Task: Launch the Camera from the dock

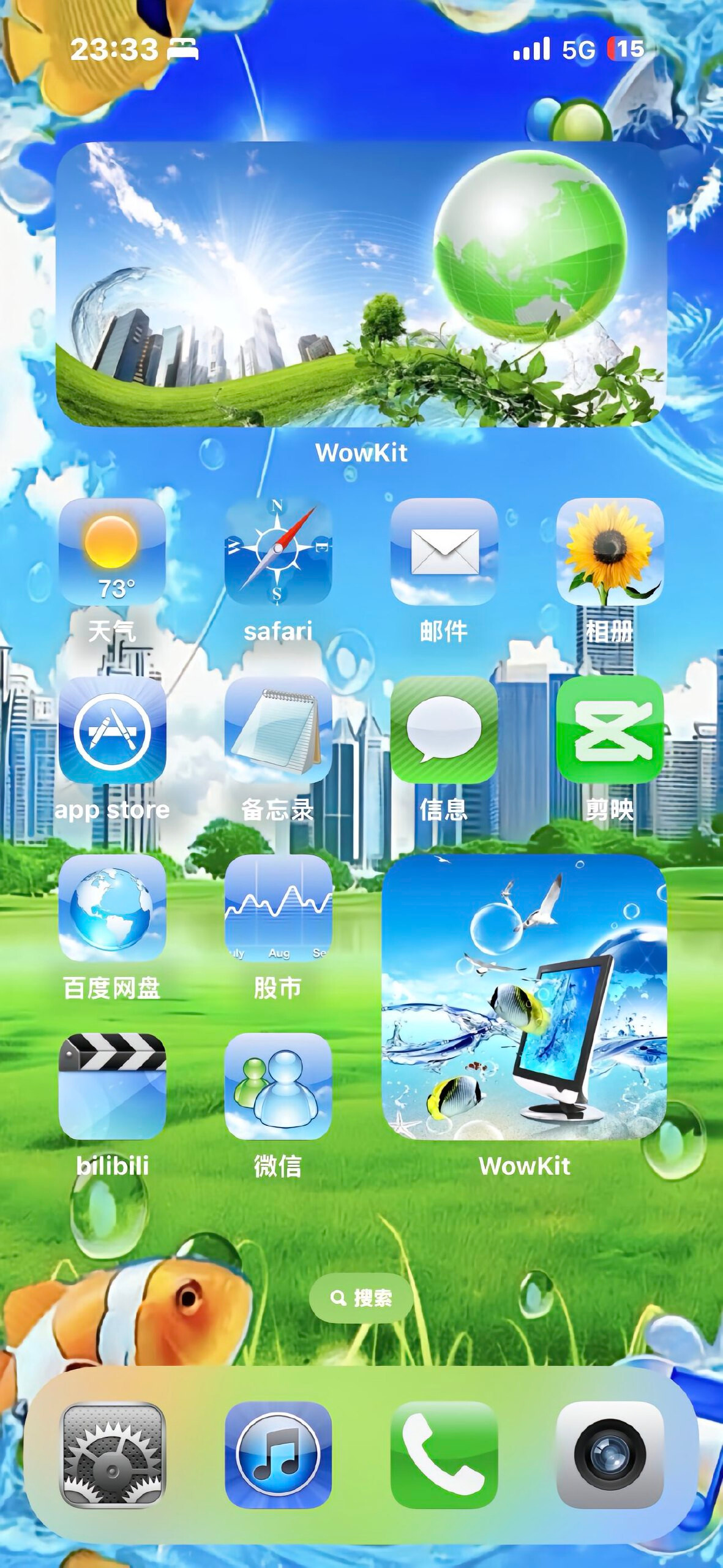Action: [610, 1455]
